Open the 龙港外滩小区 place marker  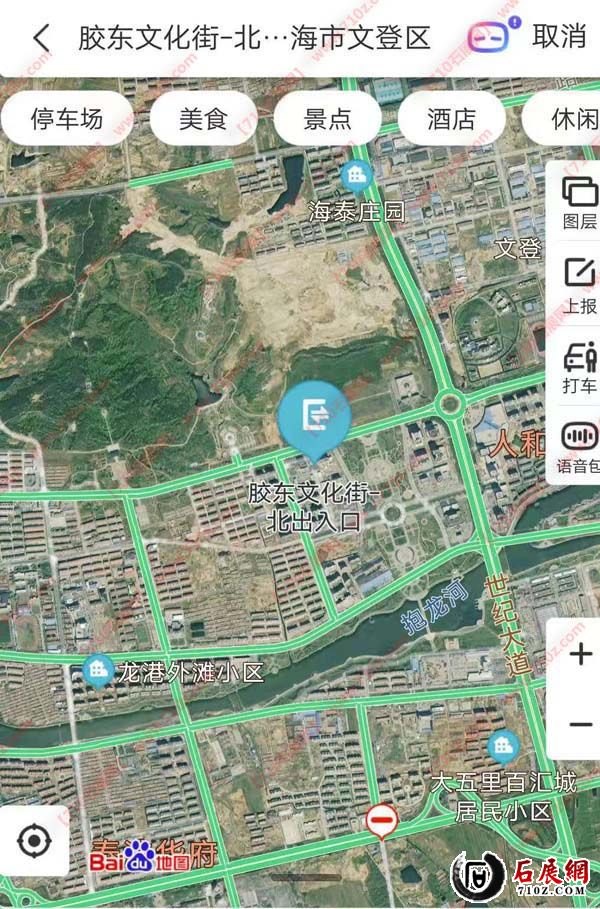point(99,670)
